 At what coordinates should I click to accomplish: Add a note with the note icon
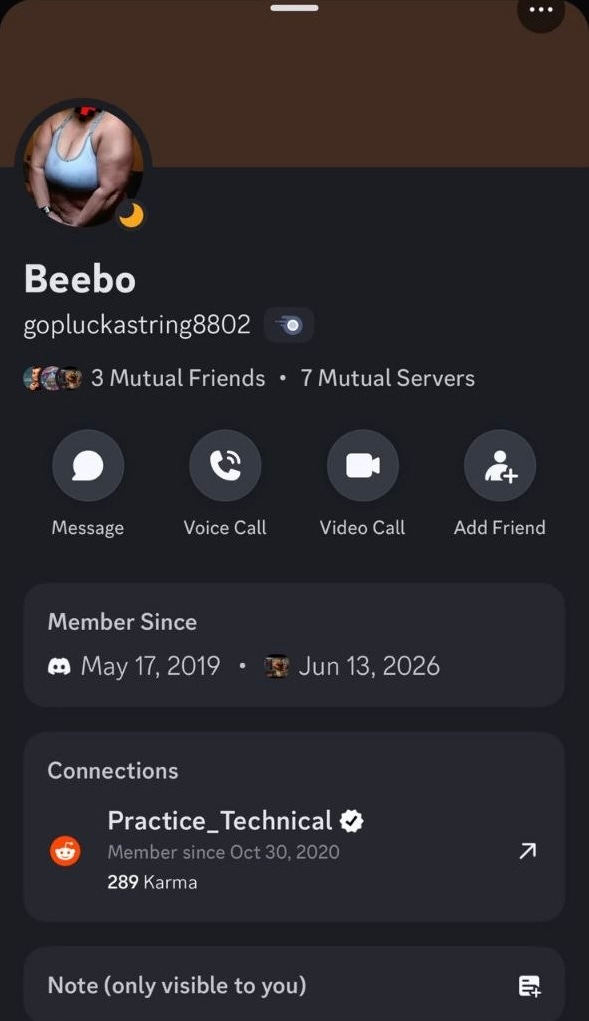point(529,986)
